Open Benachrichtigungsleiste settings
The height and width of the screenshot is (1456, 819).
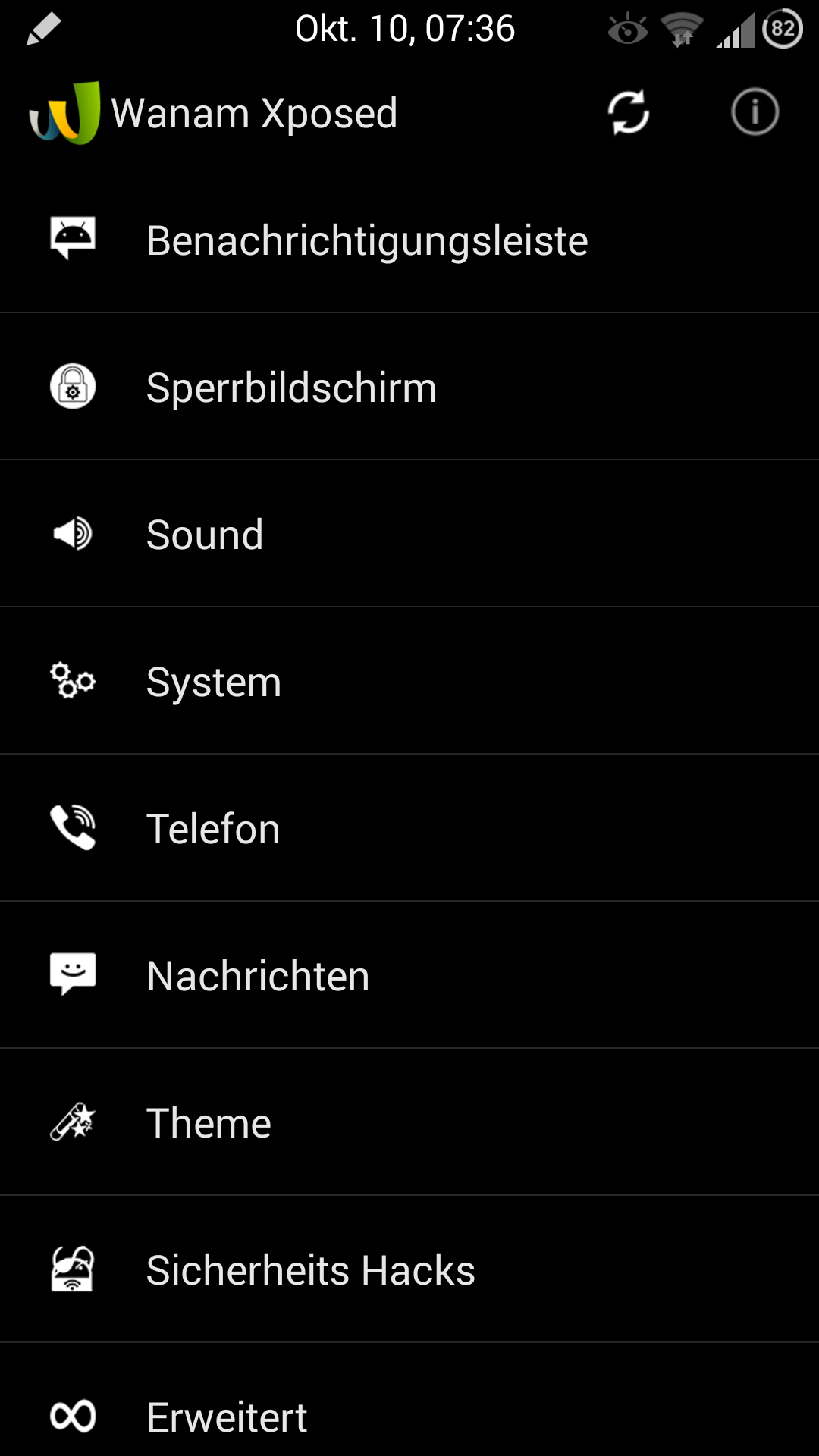(409, 240)
